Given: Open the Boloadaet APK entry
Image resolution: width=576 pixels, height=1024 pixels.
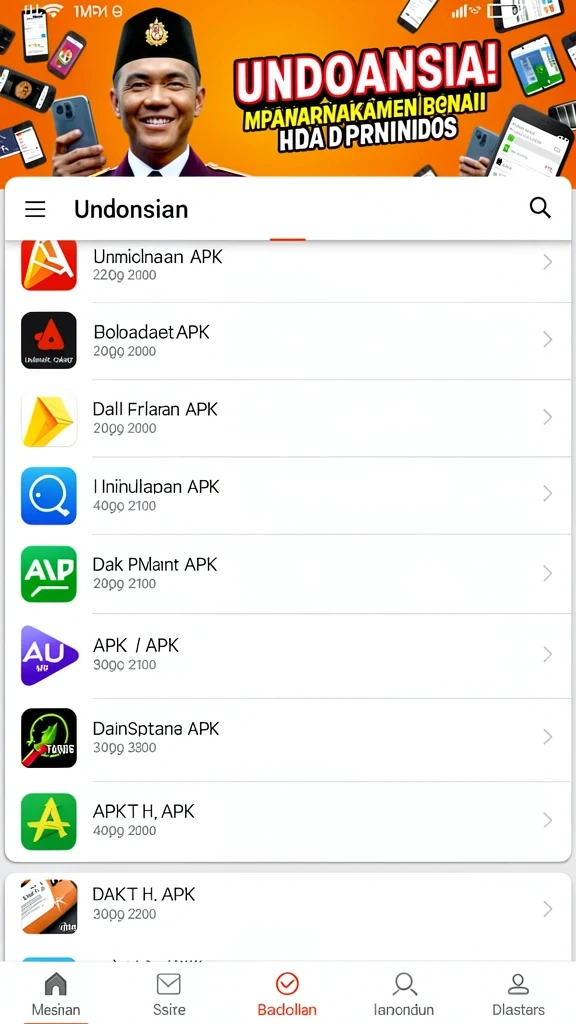Looking at the screenshot, I should click(288, 341).
